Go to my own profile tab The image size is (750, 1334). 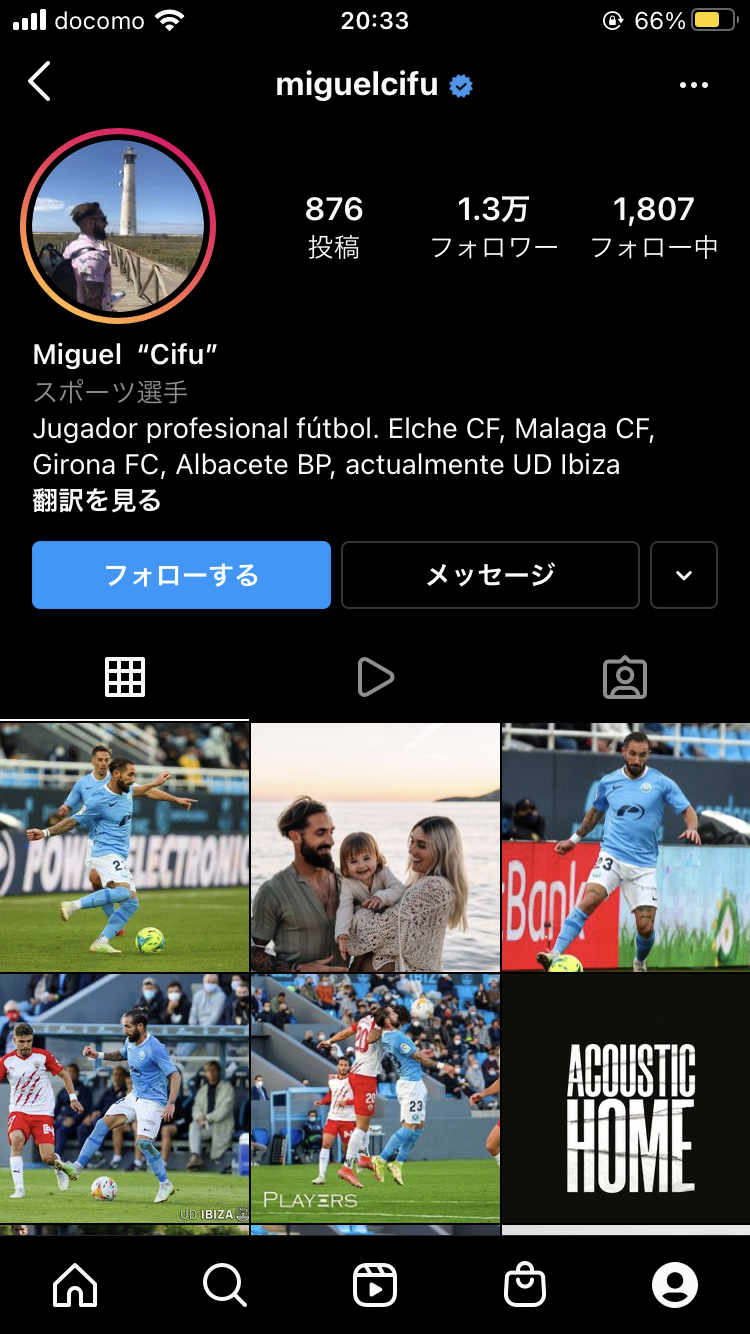(675, 1285)
